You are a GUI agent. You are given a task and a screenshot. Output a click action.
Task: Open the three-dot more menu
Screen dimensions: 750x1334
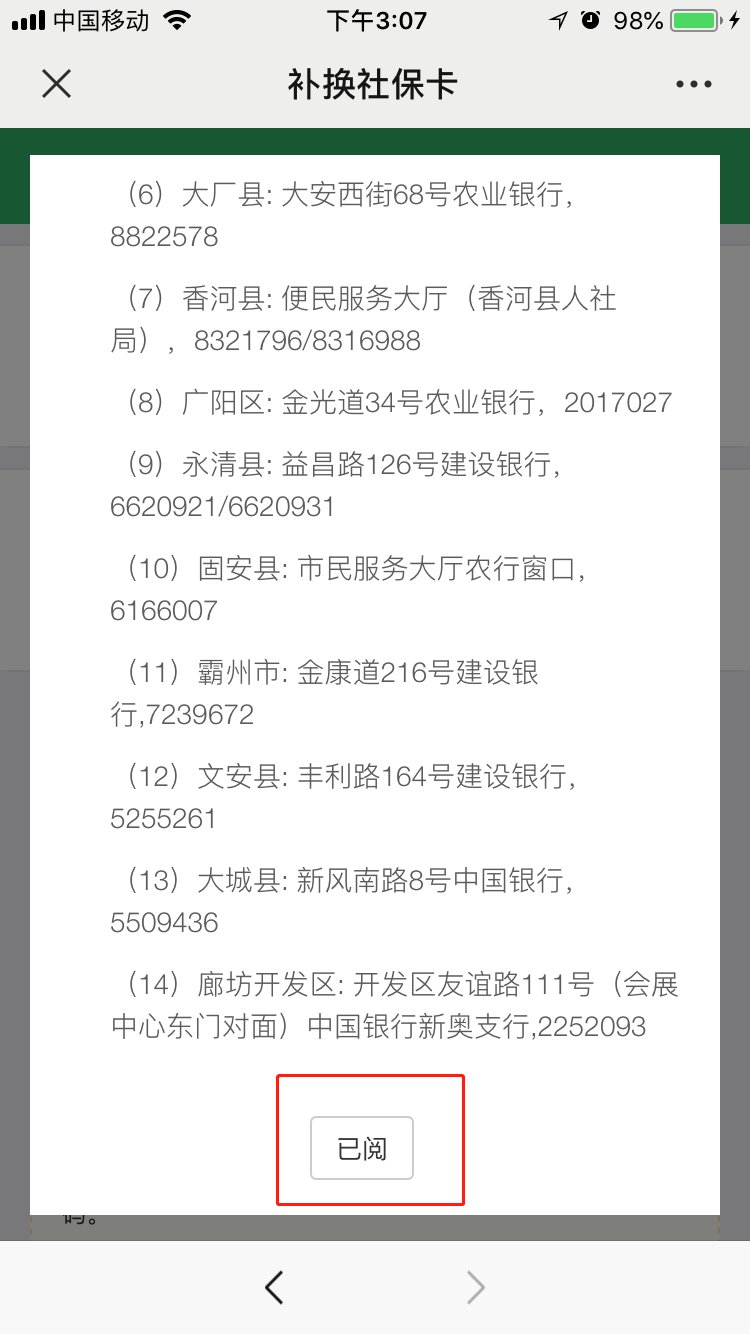(x=693, y=85)
